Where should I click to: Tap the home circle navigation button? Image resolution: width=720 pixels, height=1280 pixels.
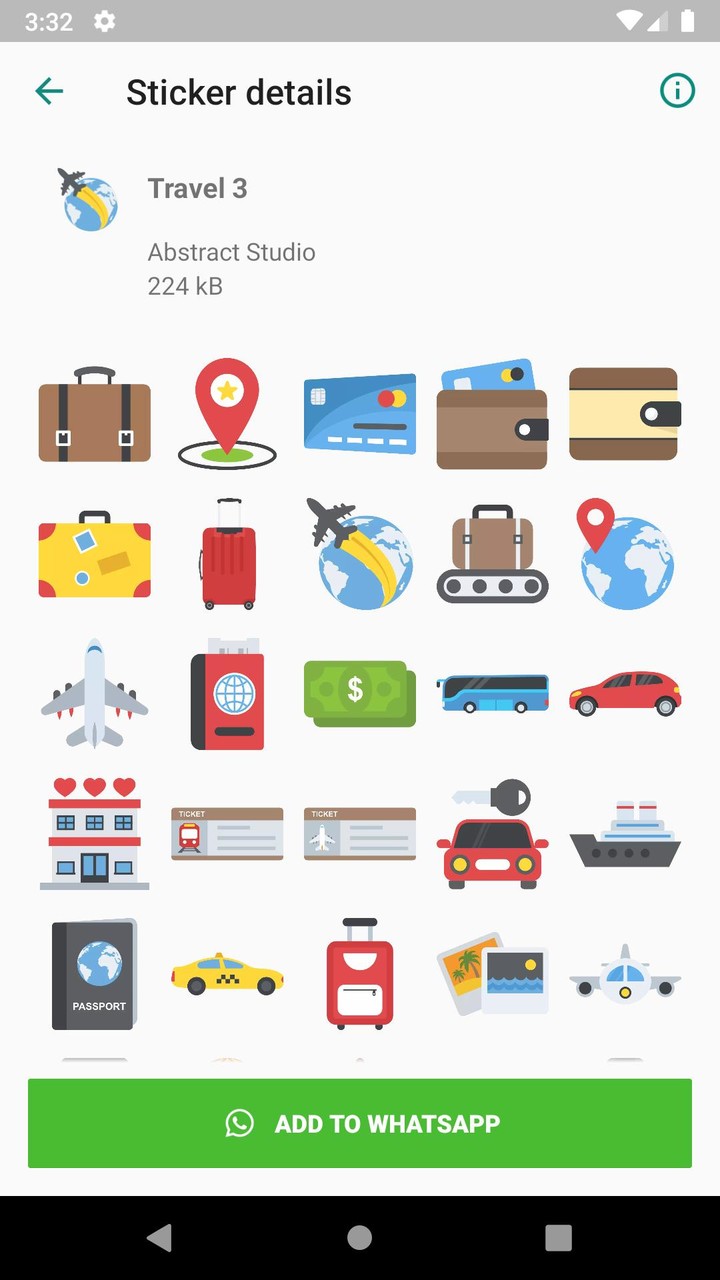click(359, 1237)
